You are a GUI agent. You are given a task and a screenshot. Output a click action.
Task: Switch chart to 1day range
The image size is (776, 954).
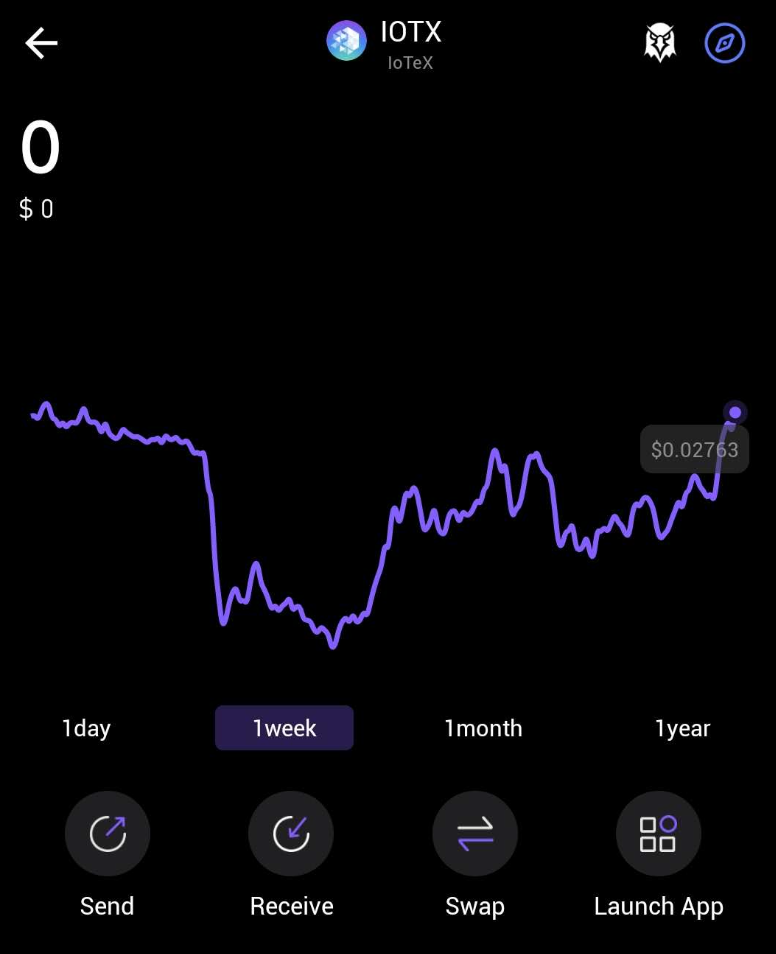[86, 728]
